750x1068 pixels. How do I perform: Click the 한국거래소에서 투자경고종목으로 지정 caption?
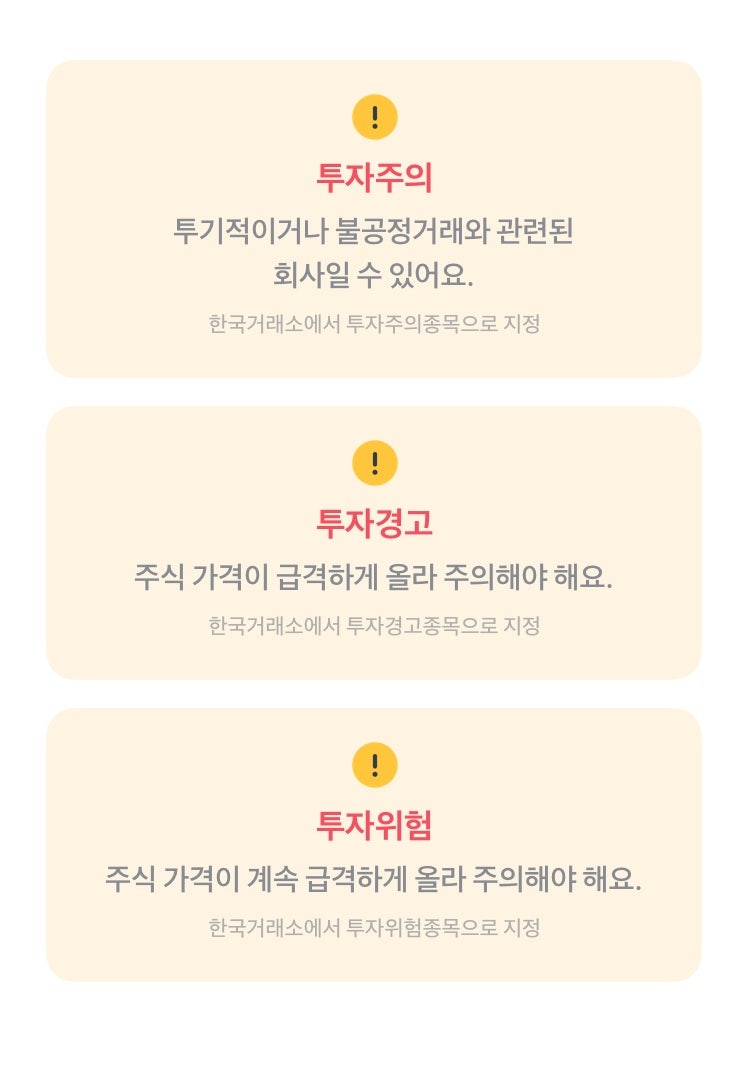(375, 626)
